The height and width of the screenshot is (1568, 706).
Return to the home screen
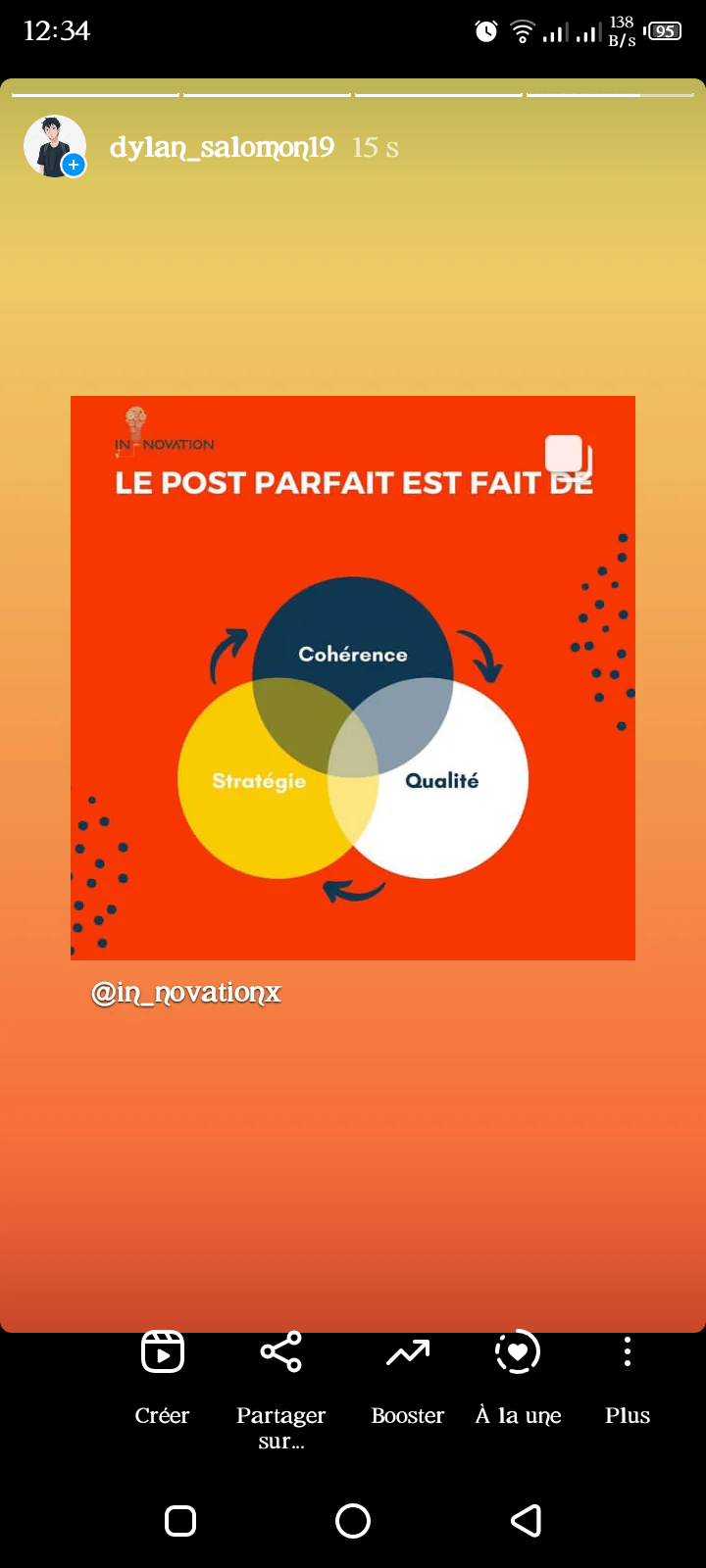pyautogui.click(x=353, y=1520)
